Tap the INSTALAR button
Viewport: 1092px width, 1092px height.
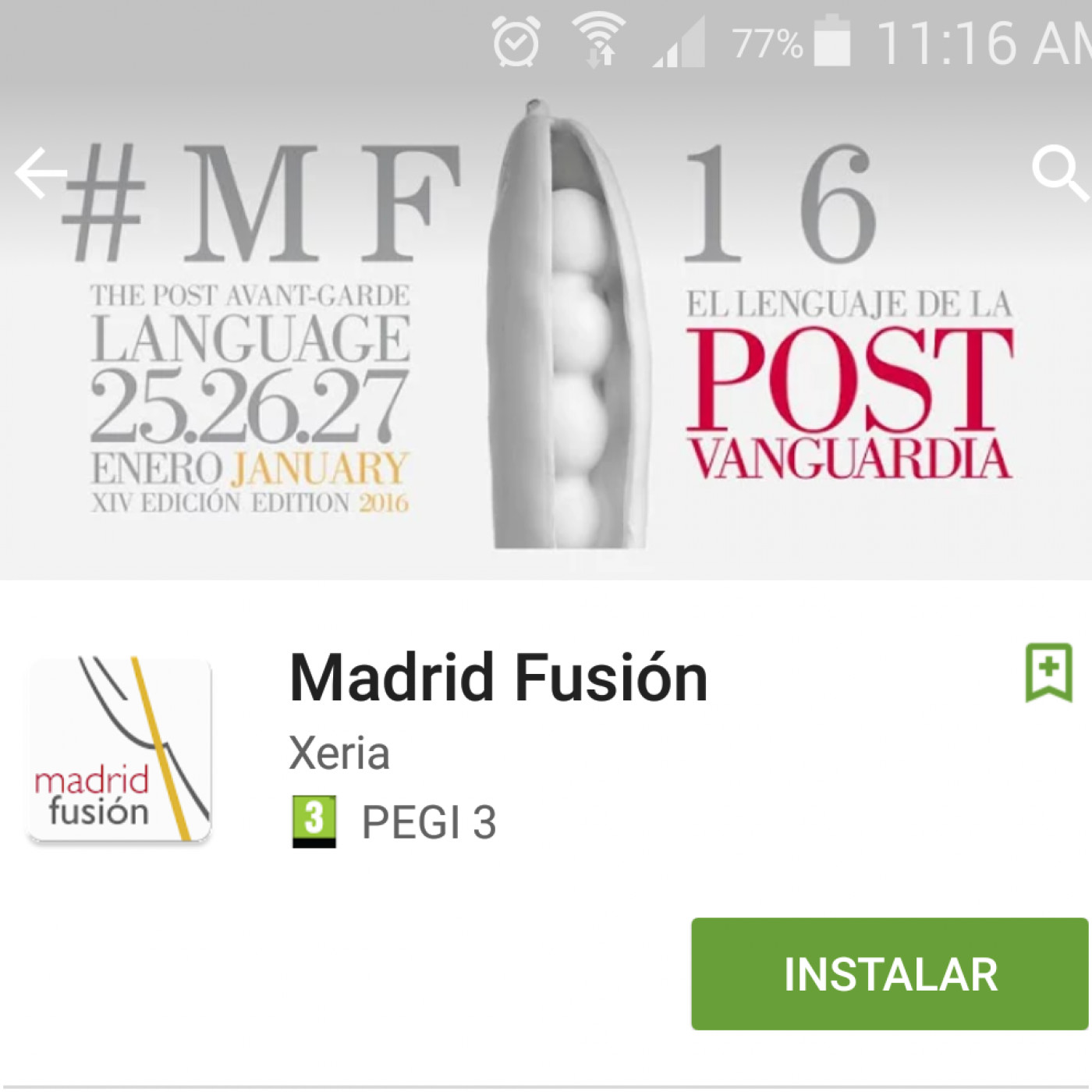pos(889,973)
